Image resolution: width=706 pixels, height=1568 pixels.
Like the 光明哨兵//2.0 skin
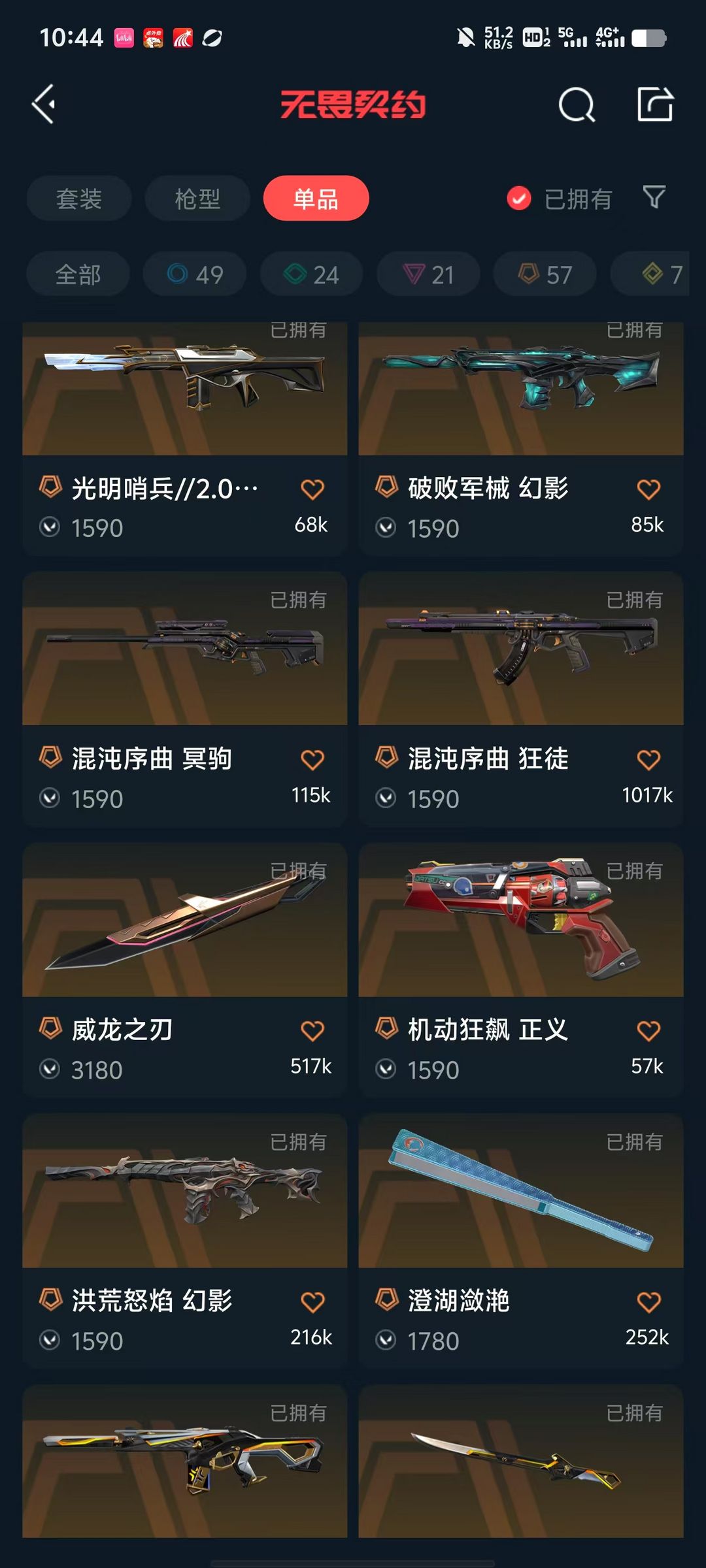pyautogui.click(x=312, y=489)
